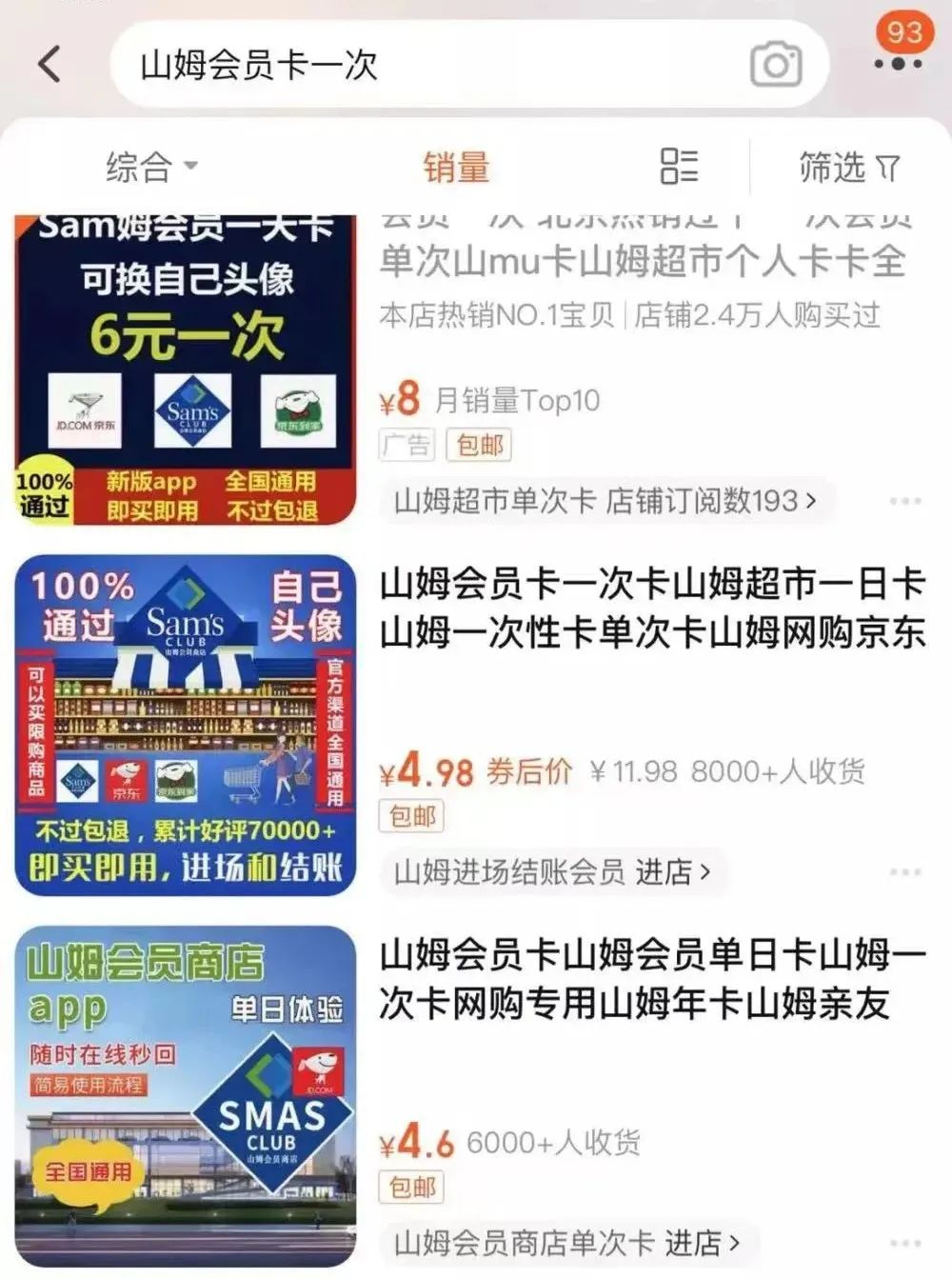
Task: Open more options for ¥4.98 listing
Action: click(904, 871)
